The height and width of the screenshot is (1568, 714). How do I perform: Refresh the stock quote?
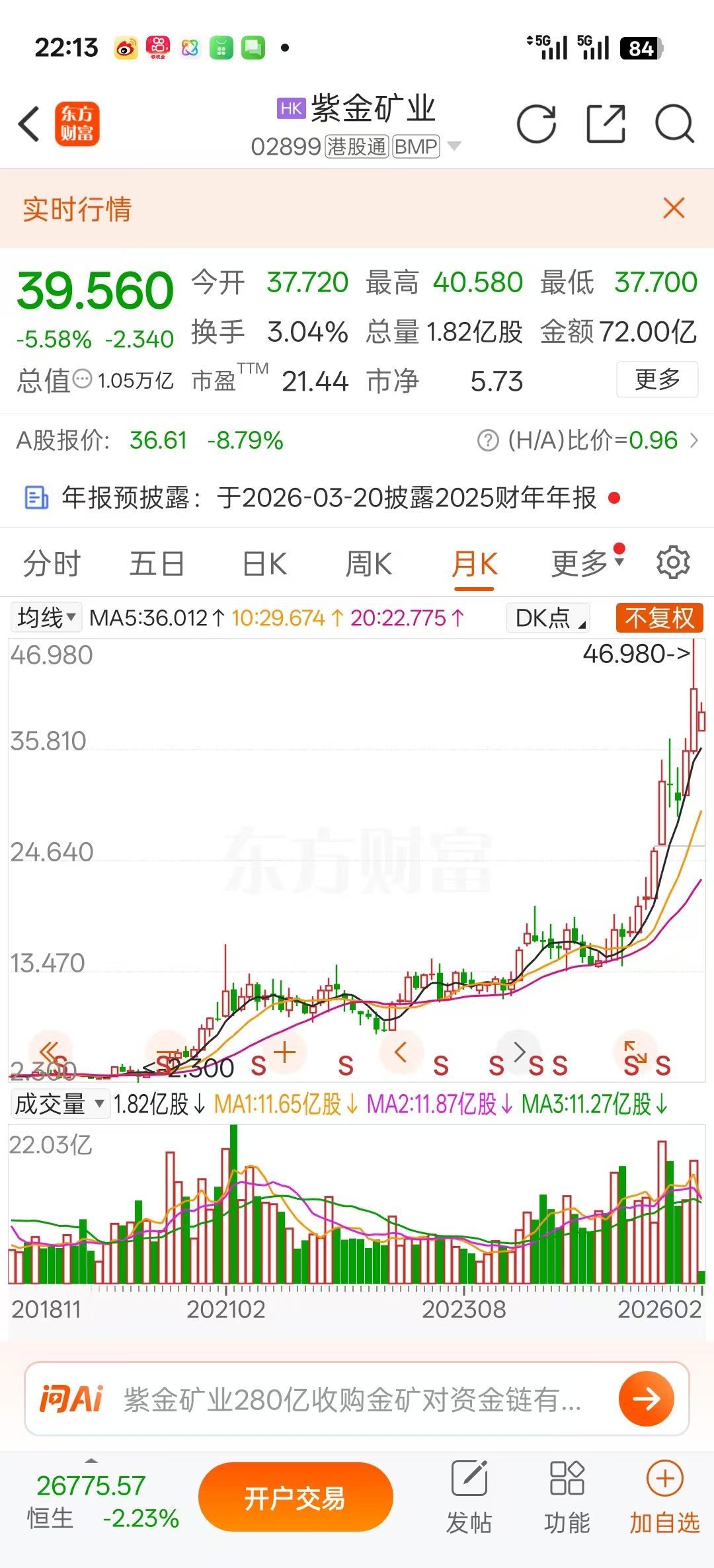coord(536,124)
